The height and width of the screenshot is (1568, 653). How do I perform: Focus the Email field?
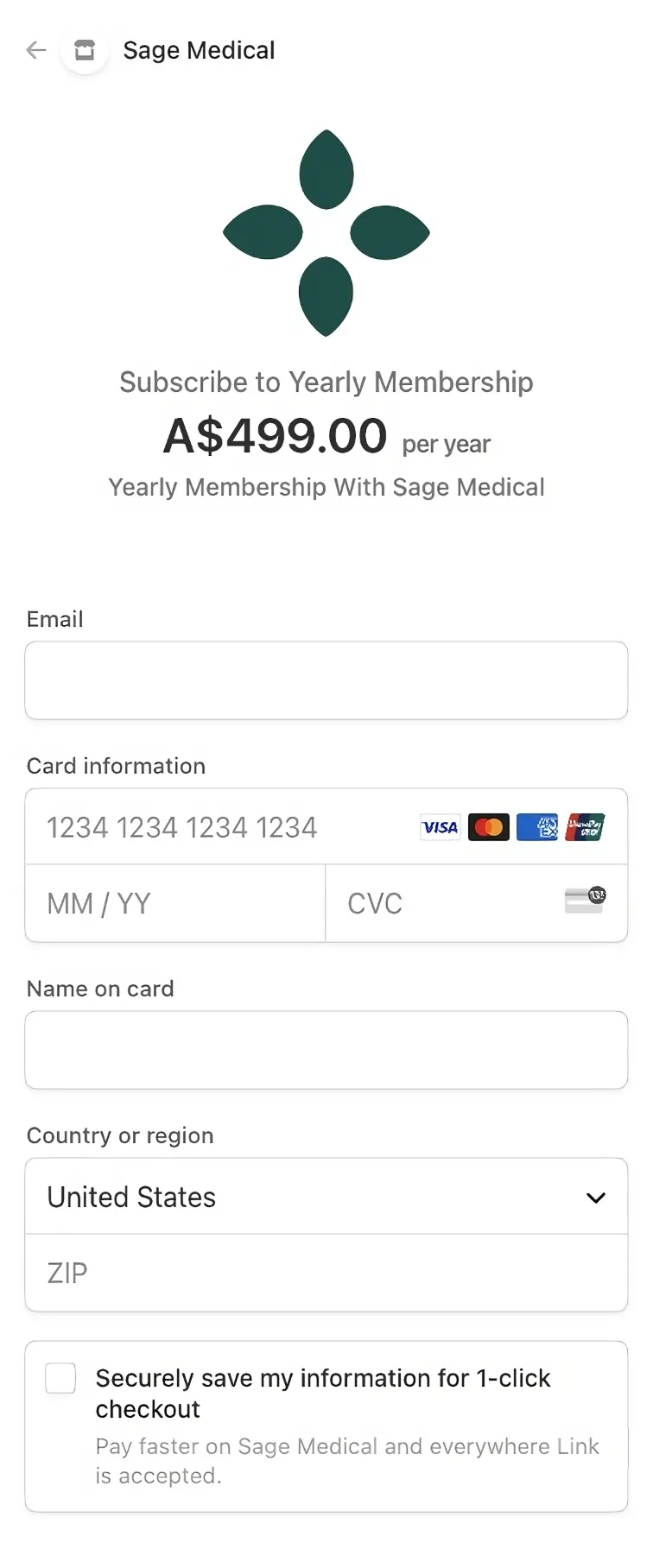click(x=326, y=680)
